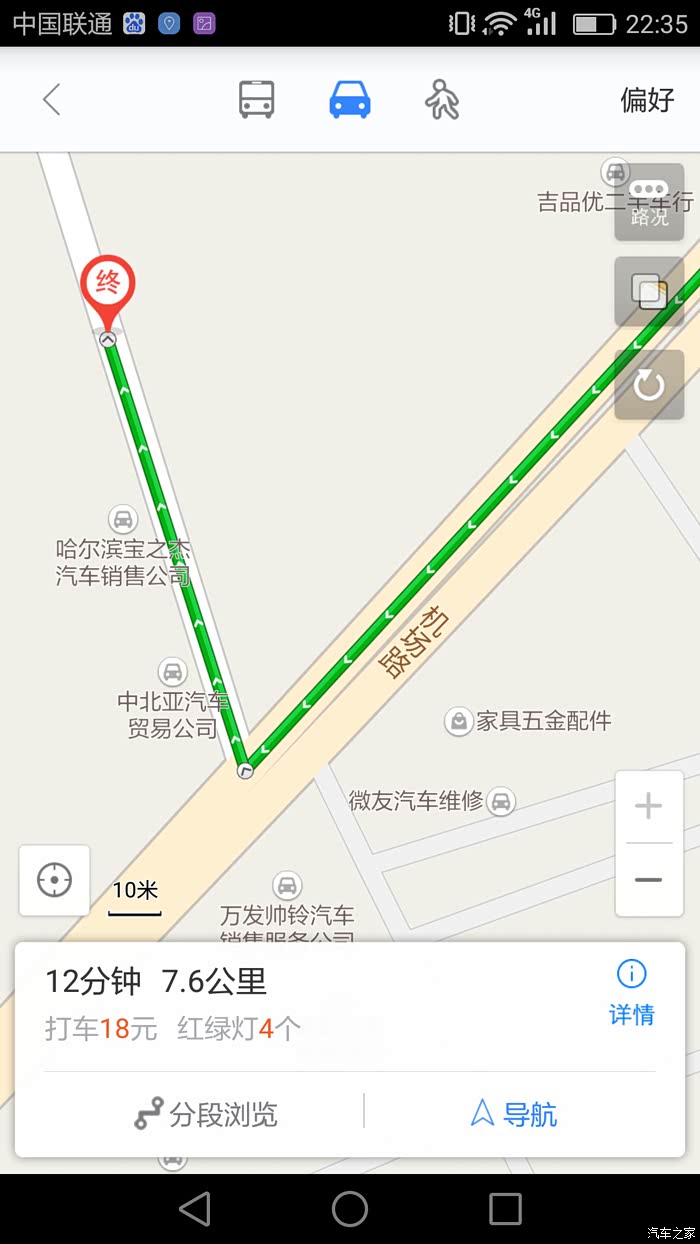The width and height of the screenshot is (700, 1244).
Task: Open the recent apps overview
Action: coord(505,1209)
